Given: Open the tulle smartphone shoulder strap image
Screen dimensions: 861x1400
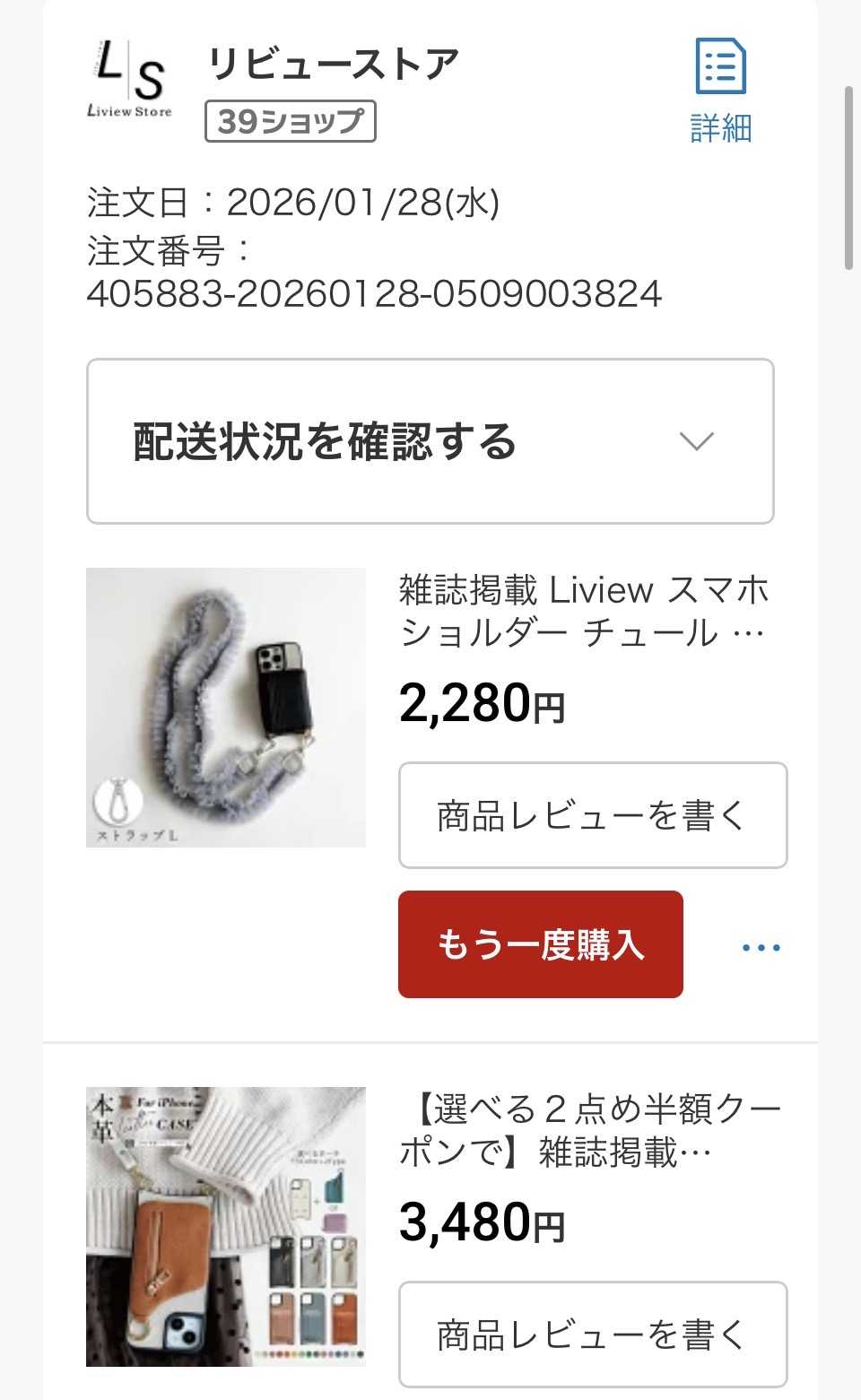Looking at the screenshot, I should 226,708.
